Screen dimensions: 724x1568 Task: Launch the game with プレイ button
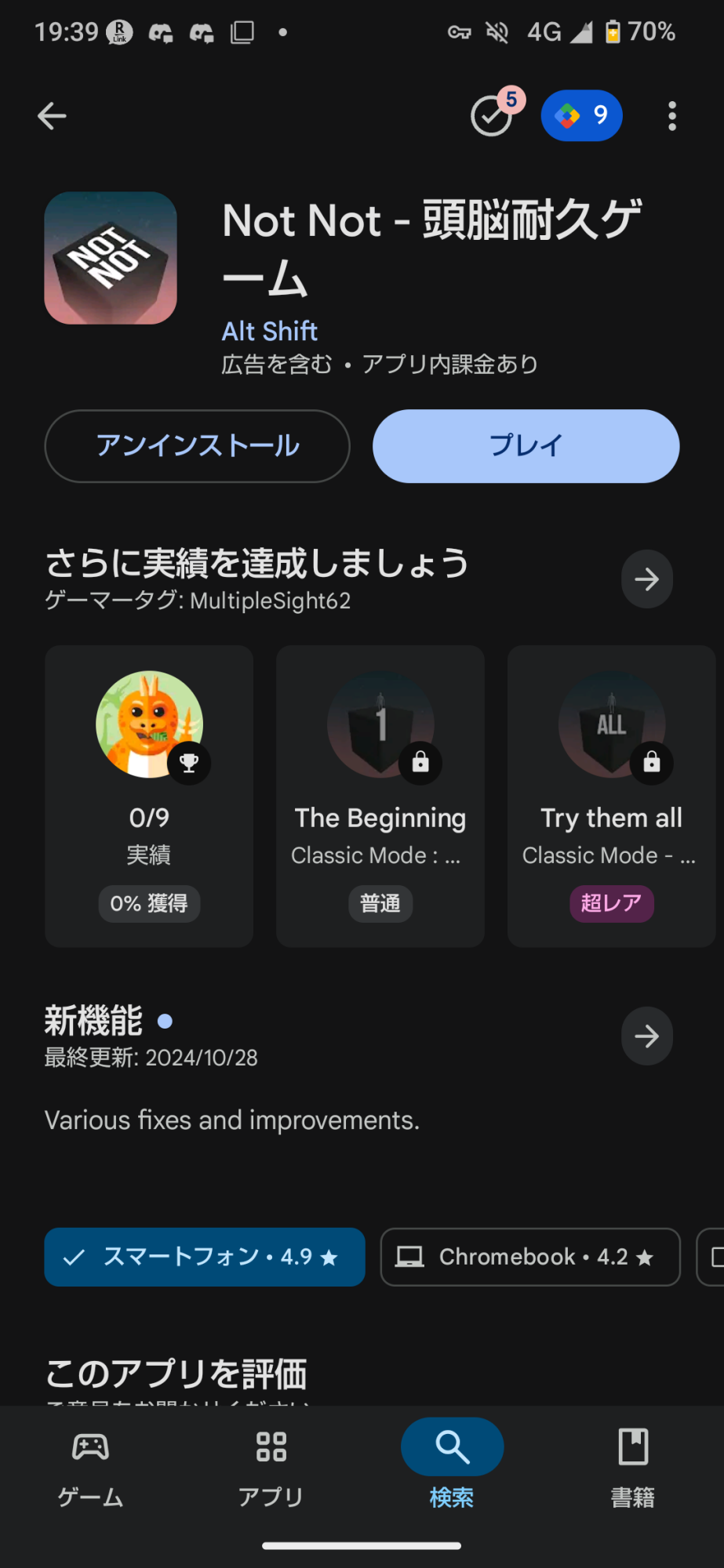[x=526, y=446]
